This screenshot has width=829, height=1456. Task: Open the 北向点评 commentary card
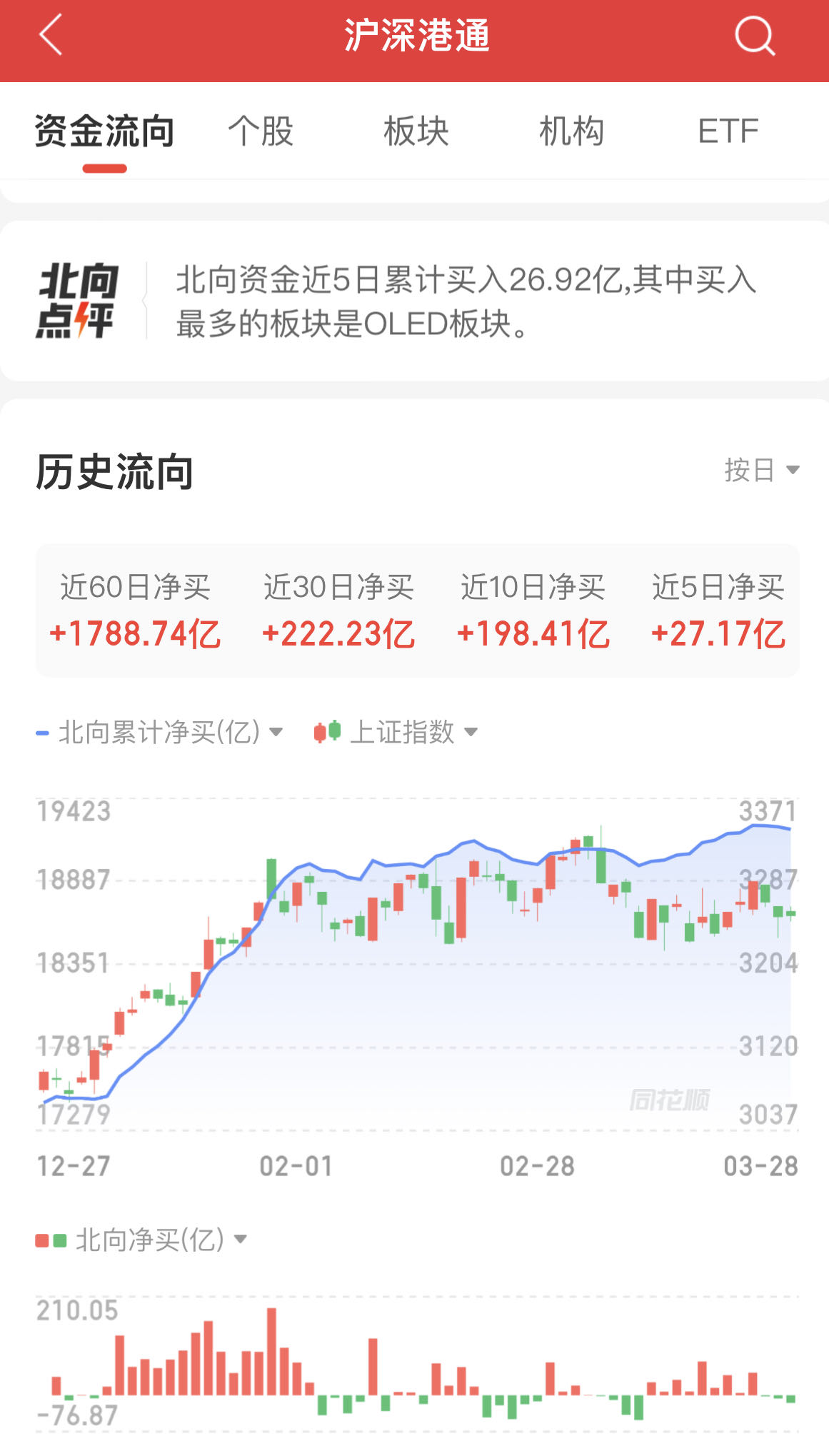click(x=414, y=301)
